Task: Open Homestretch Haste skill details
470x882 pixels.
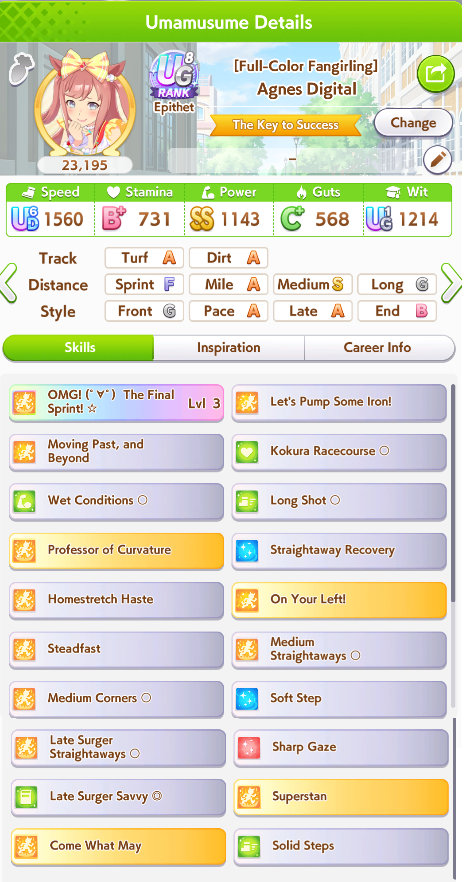Action: click(116, 600)
